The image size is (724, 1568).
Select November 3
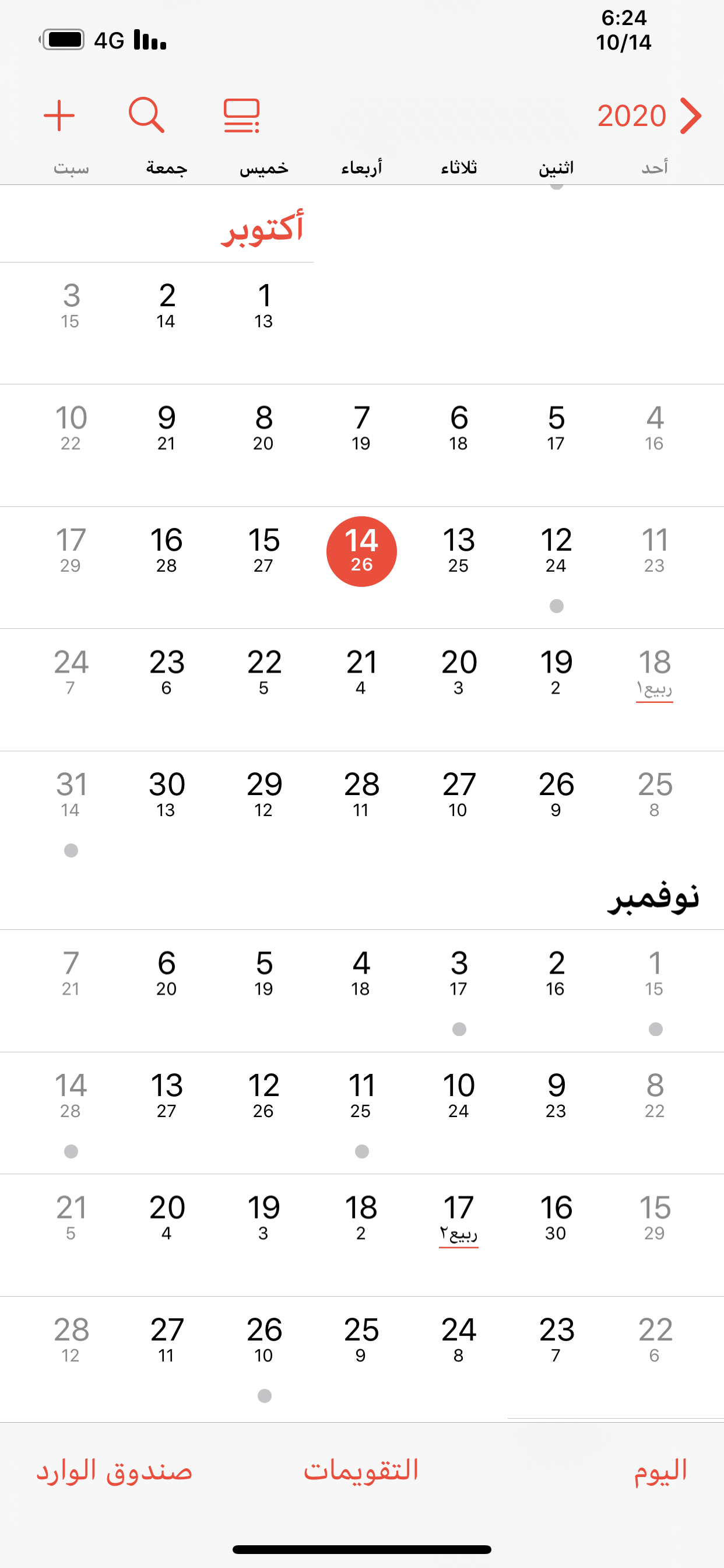pos(459,975)
